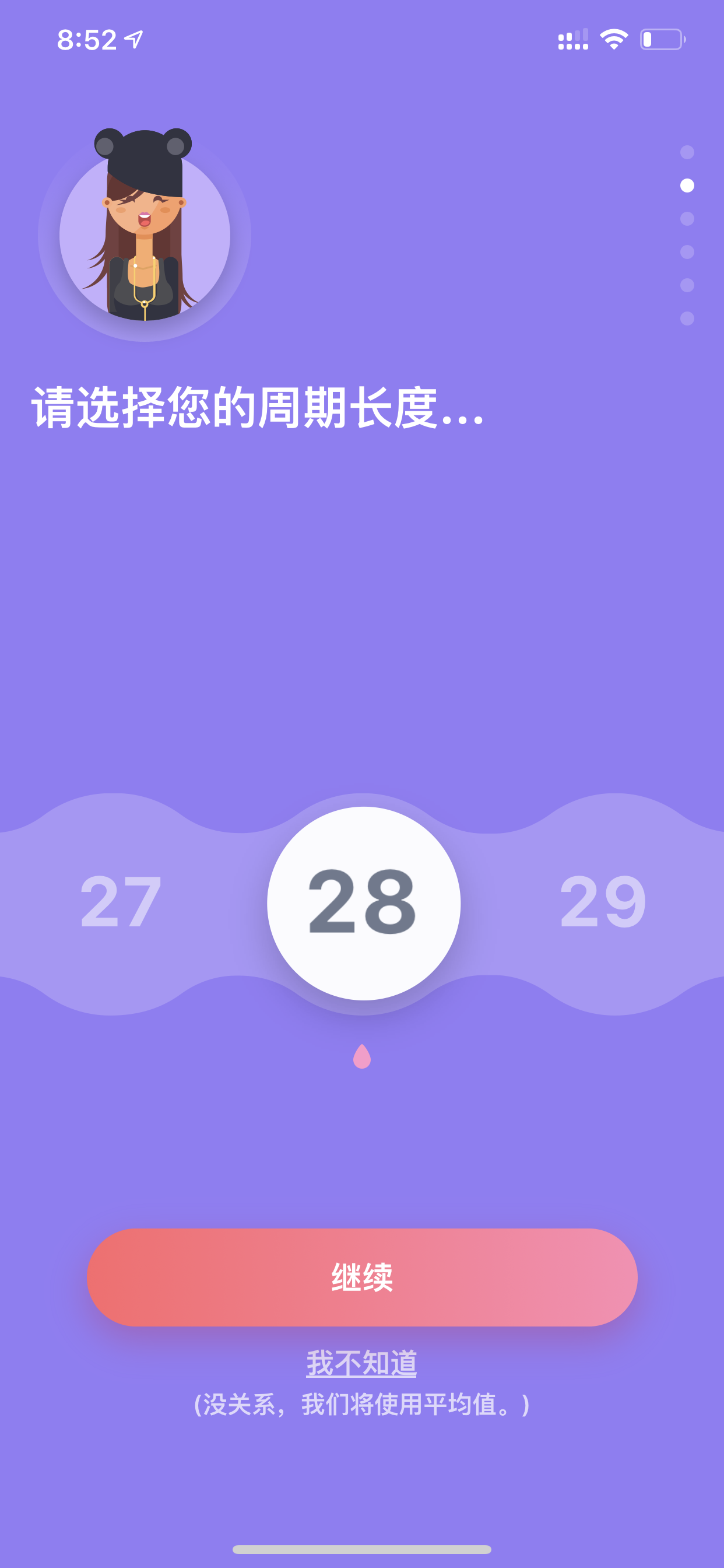
Task: Select 27 as the cycle length
Action: tap(121, 902)
